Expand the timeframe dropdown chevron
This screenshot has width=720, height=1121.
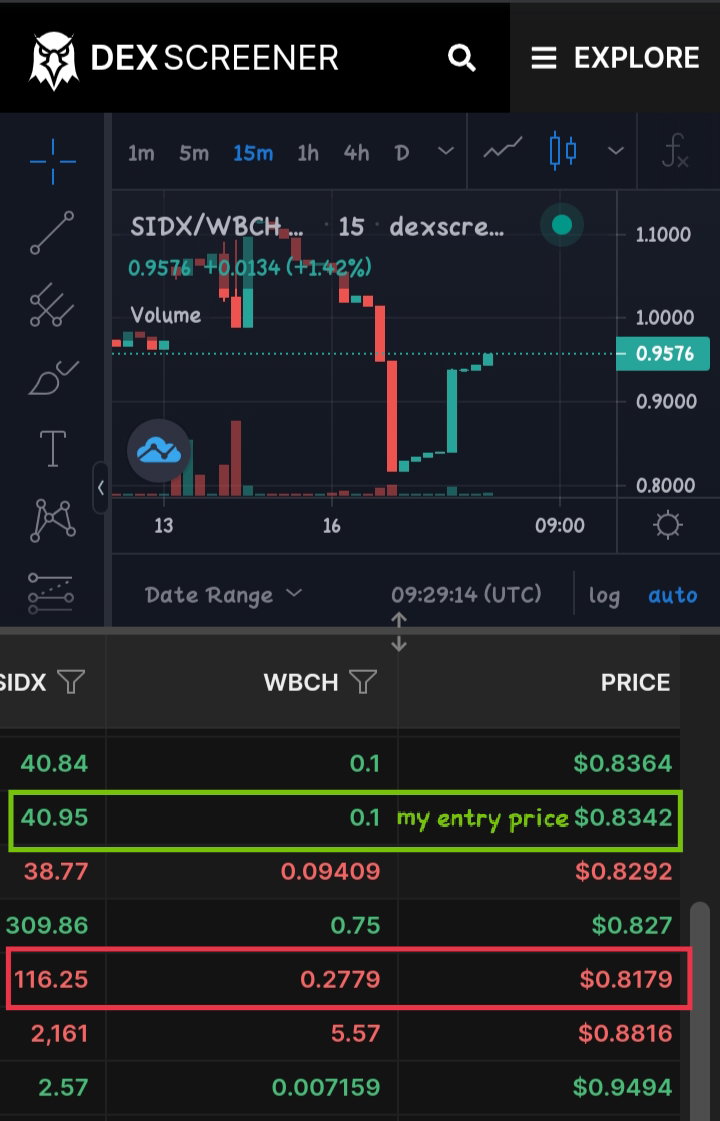point(445,151)
